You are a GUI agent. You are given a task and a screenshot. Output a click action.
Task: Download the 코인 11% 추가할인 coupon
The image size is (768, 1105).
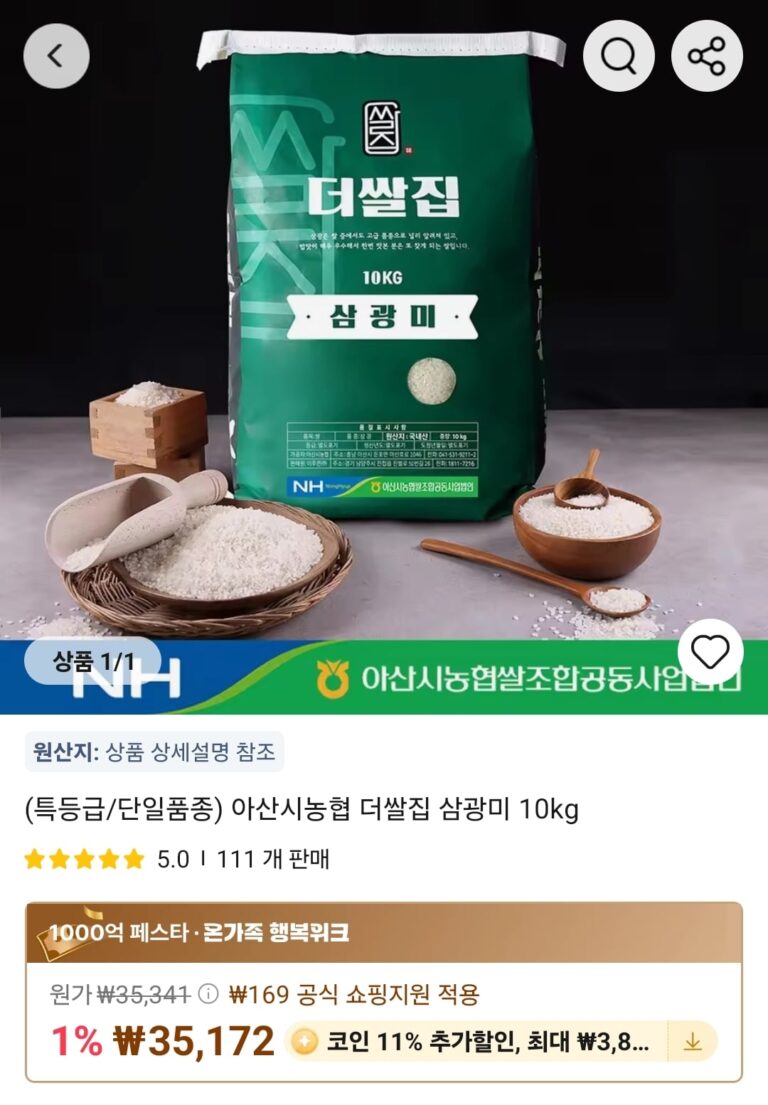[693, 1041]
